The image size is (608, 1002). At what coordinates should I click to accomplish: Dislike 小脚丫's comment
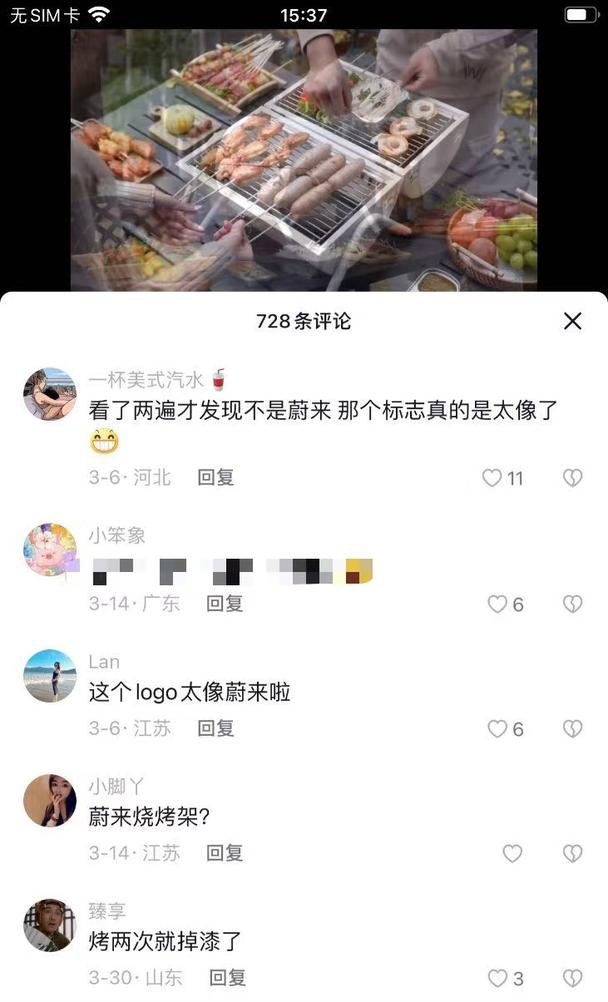[572, 854]
